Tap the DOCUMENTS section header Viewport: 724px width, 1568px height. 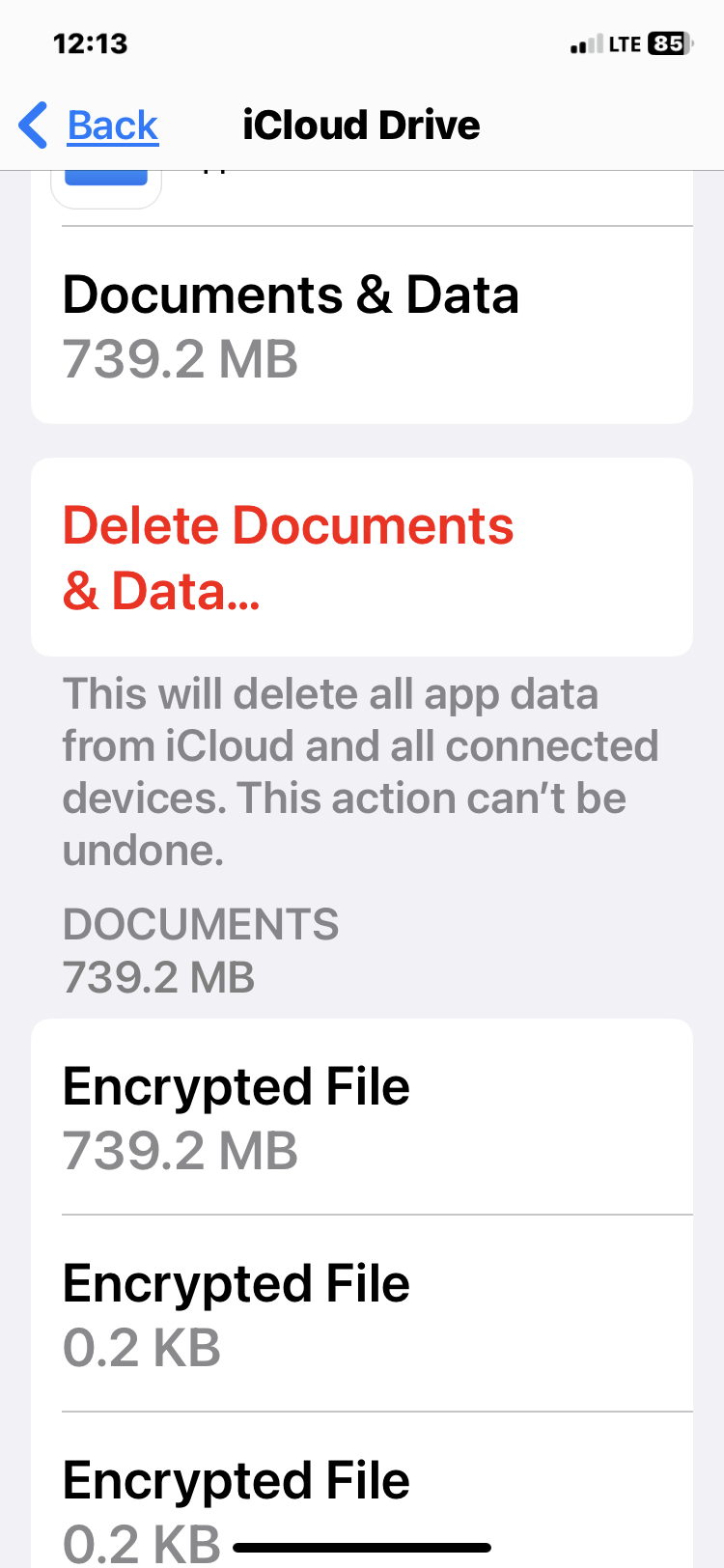pyautogui.click(x=200, y=924)
